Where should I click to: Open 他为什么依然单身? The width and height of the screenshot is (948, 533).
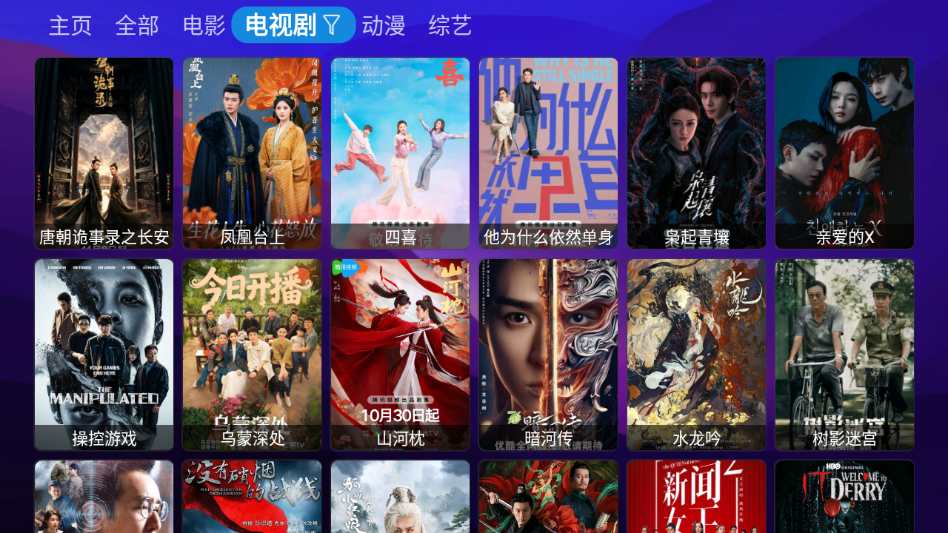pos(548,152)
